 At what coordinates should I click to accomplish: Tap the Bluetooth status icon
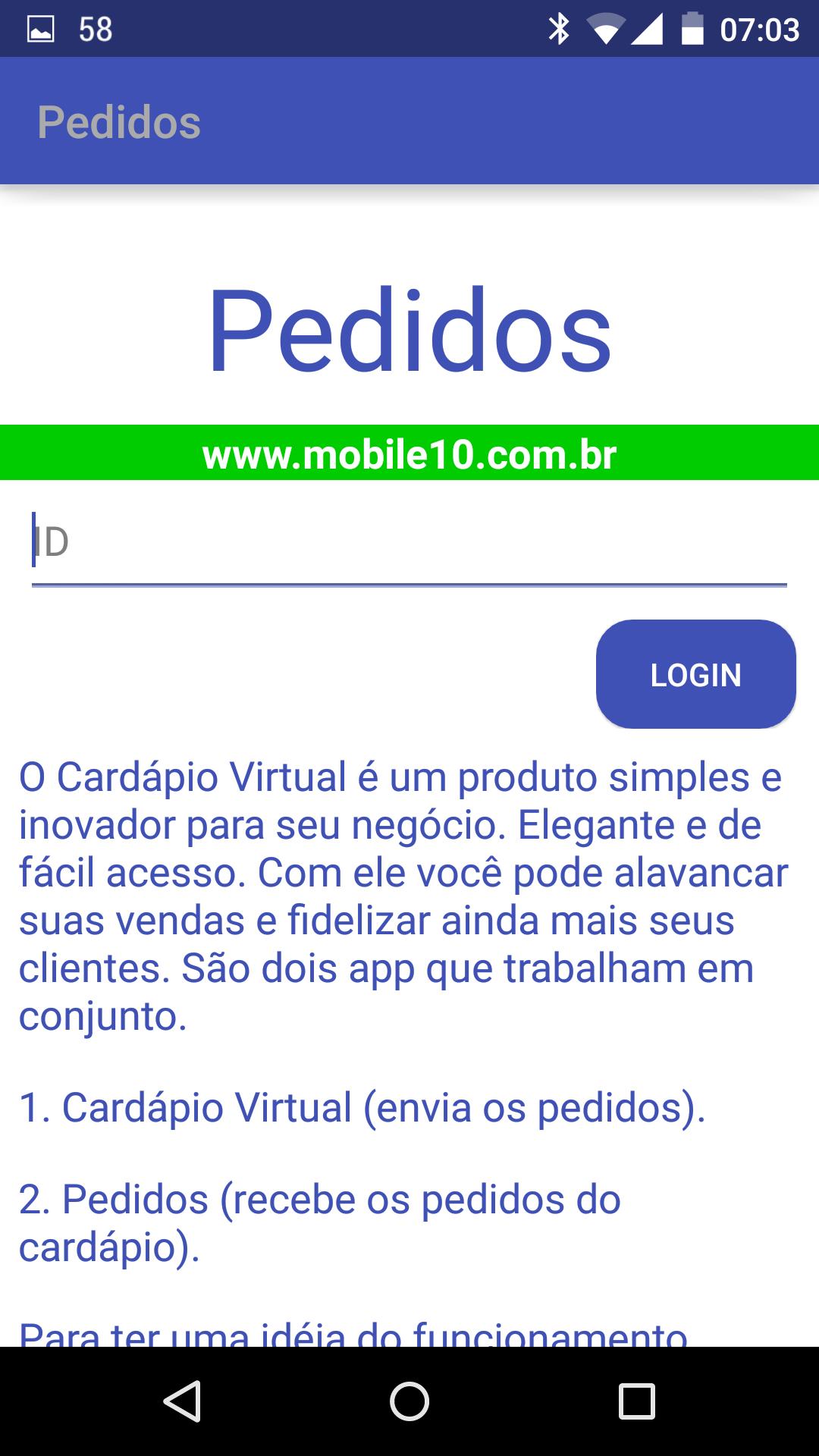click(561, 29)
